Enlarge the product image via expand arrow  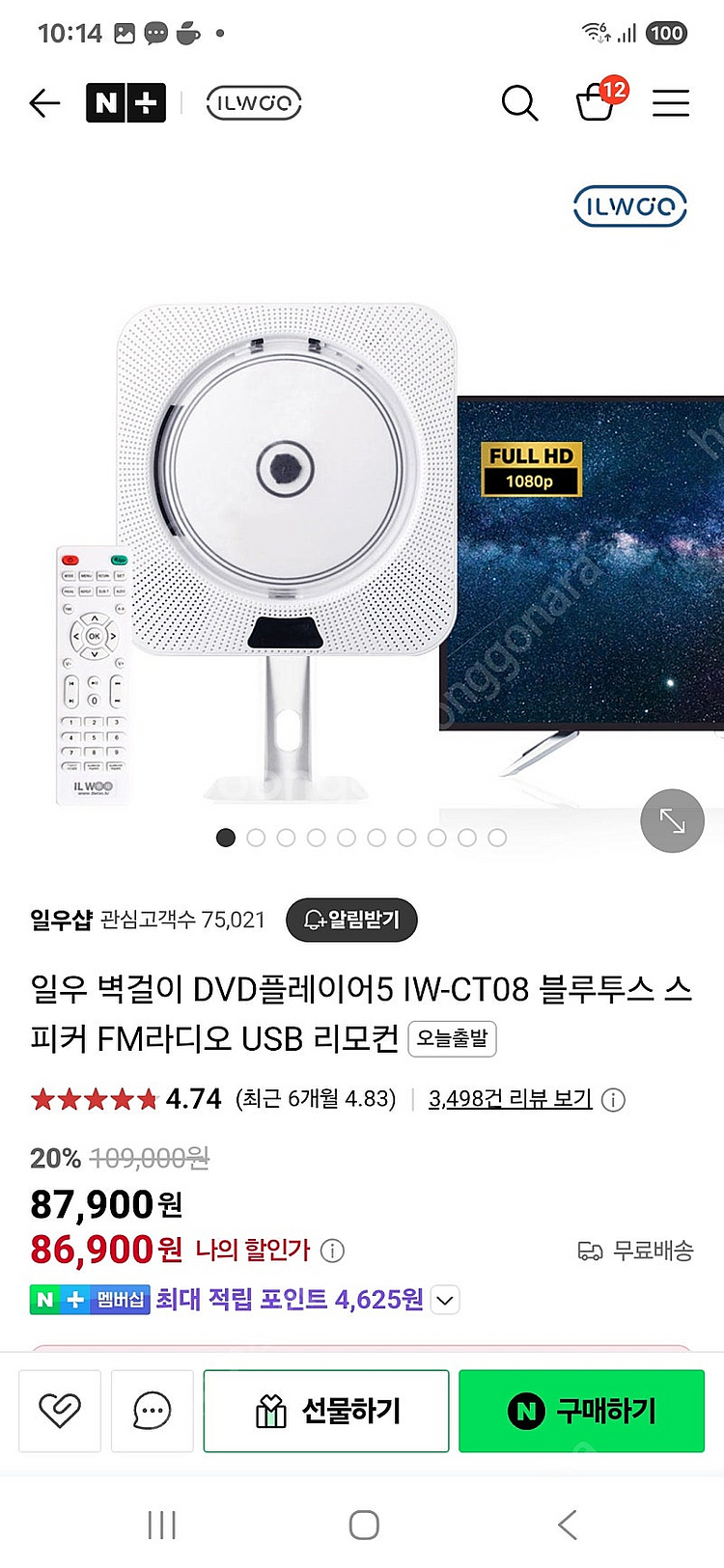click(672, 819)
